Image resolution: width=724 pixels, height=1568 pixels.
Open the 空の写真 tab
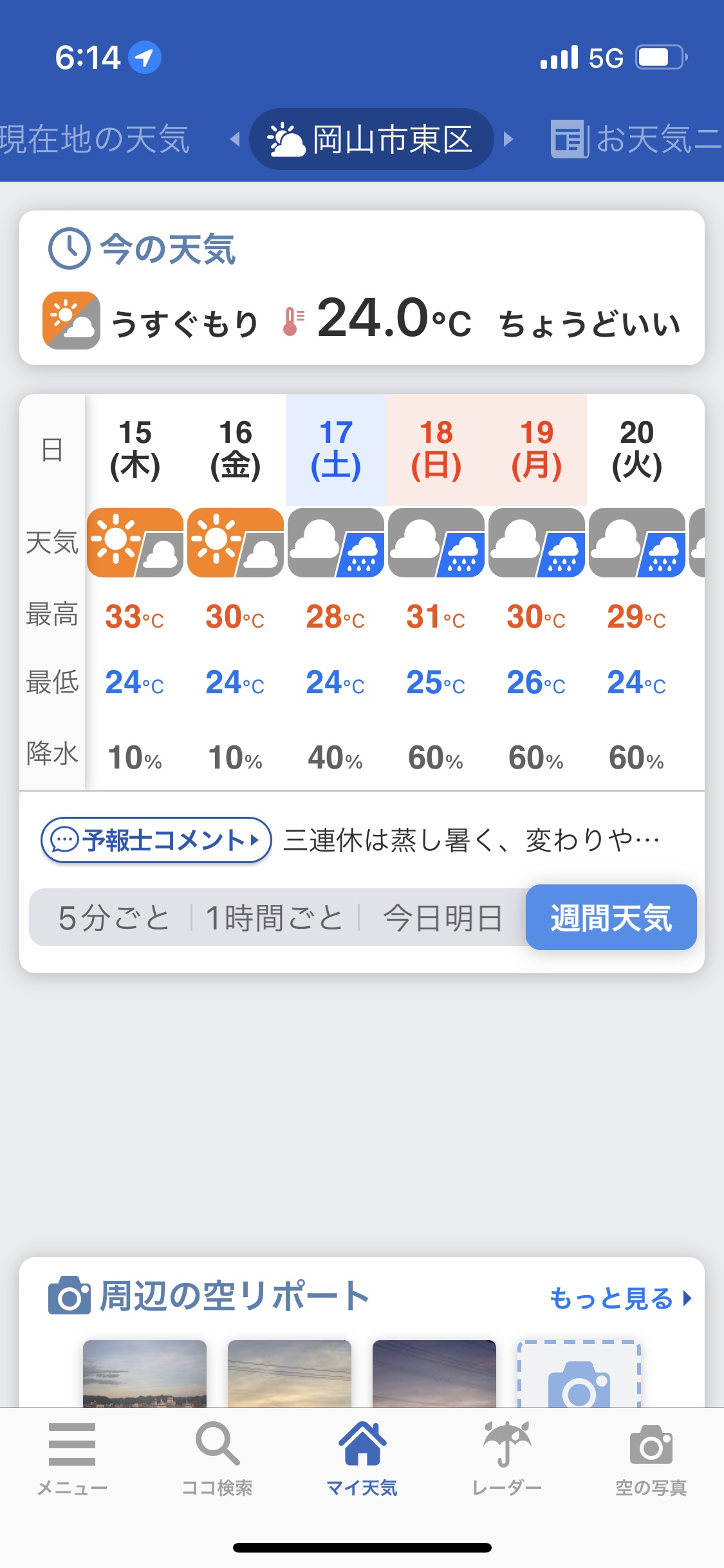pos(651,1459)
